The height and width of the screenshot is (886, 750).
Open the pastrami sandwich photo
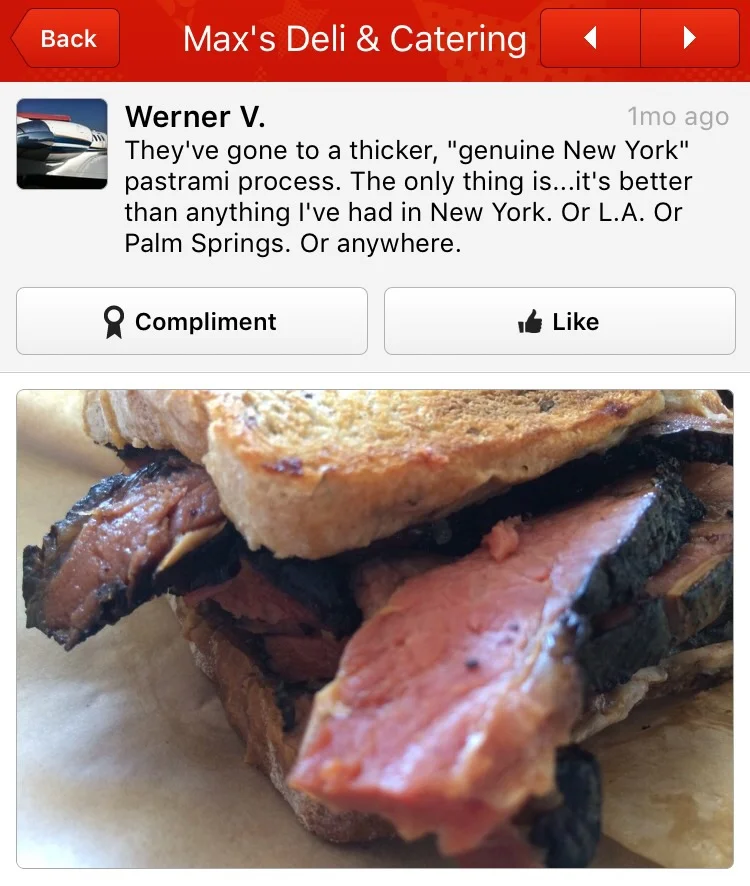375,628
